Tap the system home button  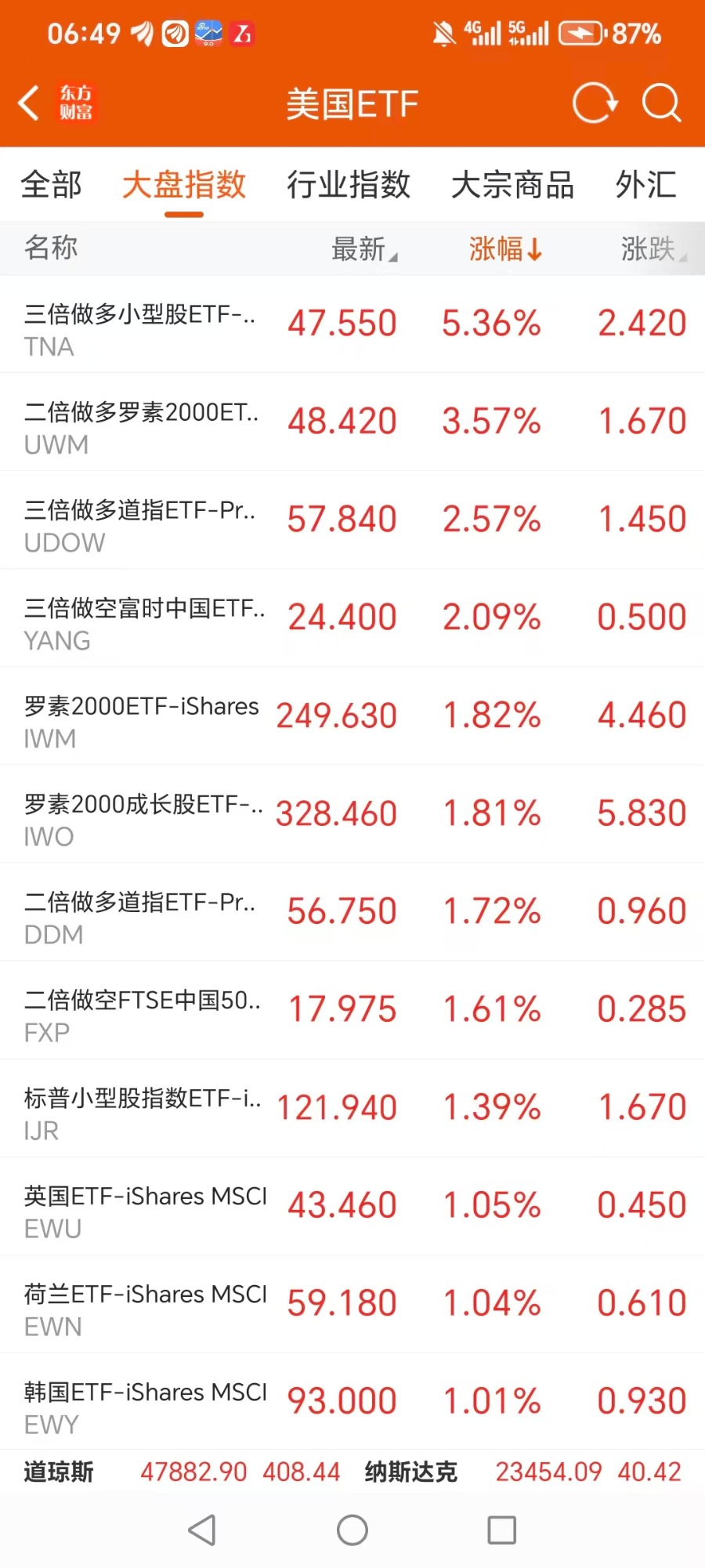pyautogui.click(x=352, y=1530)
